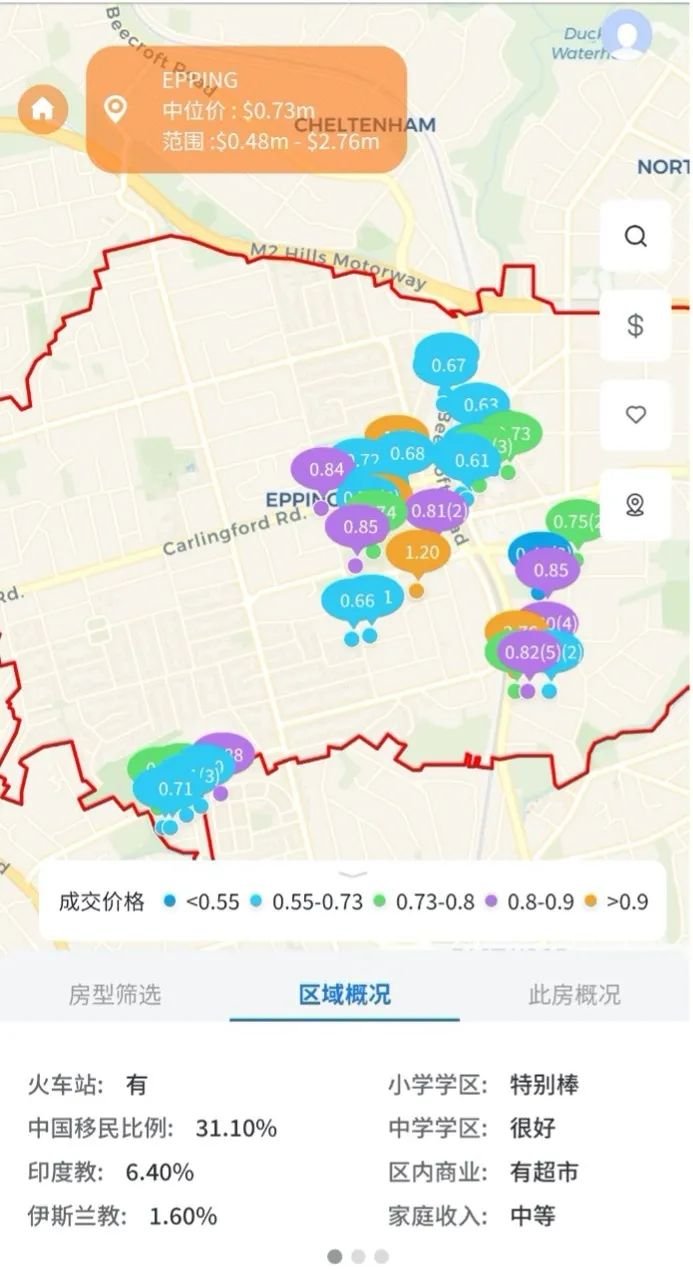Select the 0.67 blue price marker
Image resolution: width=693 pixels, height=1271 pixels.
click(x=448, y=365)
